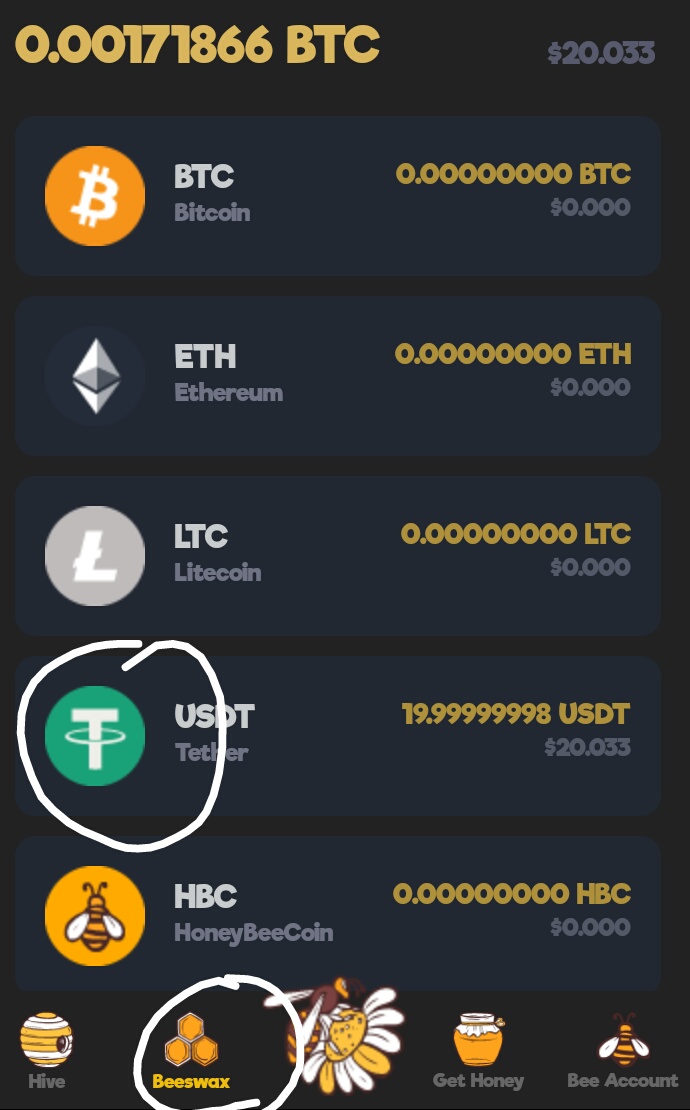Open the ETH Ethereum wallet row
The height and width of the screenshot is (1110, 690).
[x=337, y=375]
